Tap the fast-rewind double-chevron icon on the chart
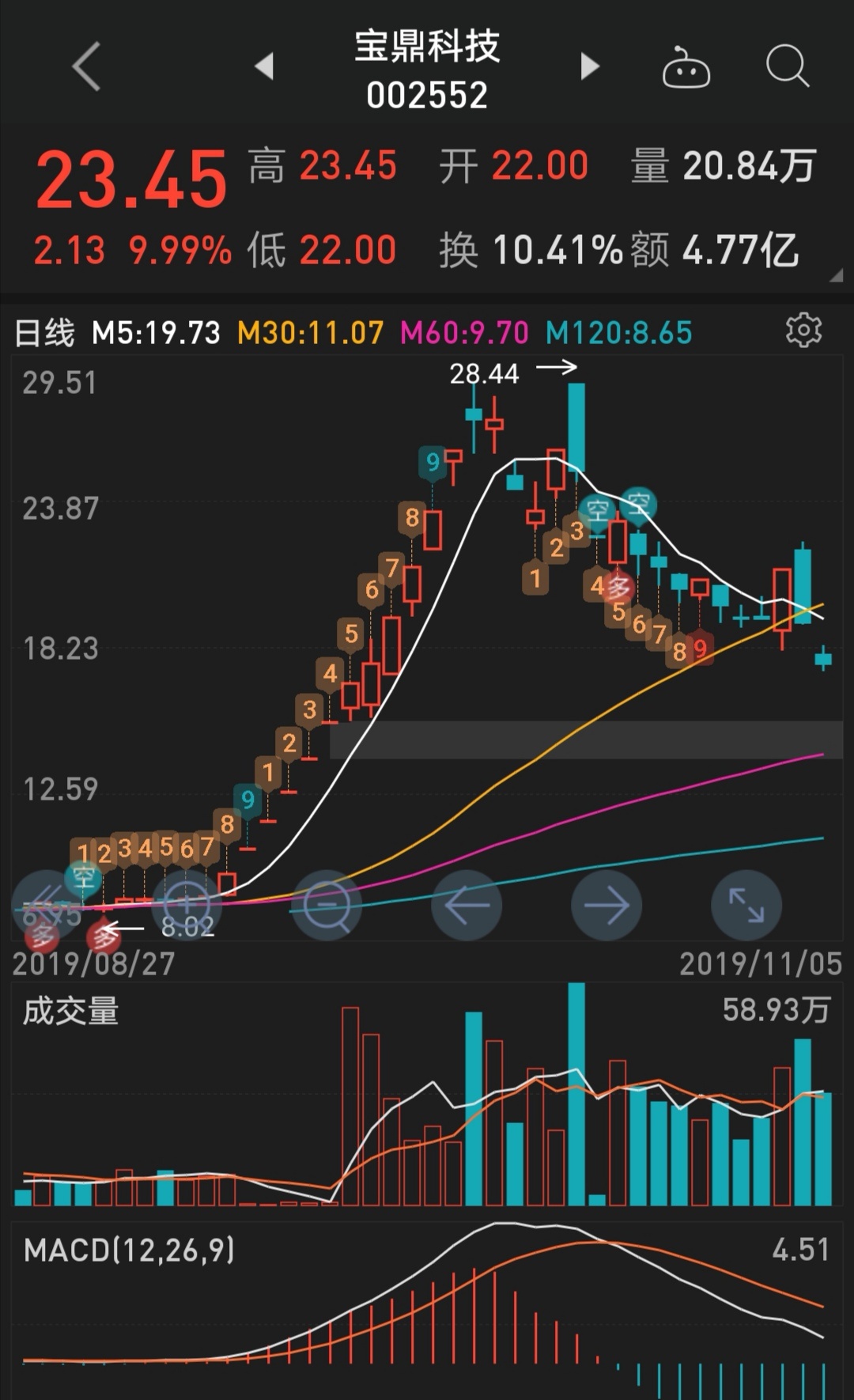This screenshot has height=1400, width=854. [47, 906]
